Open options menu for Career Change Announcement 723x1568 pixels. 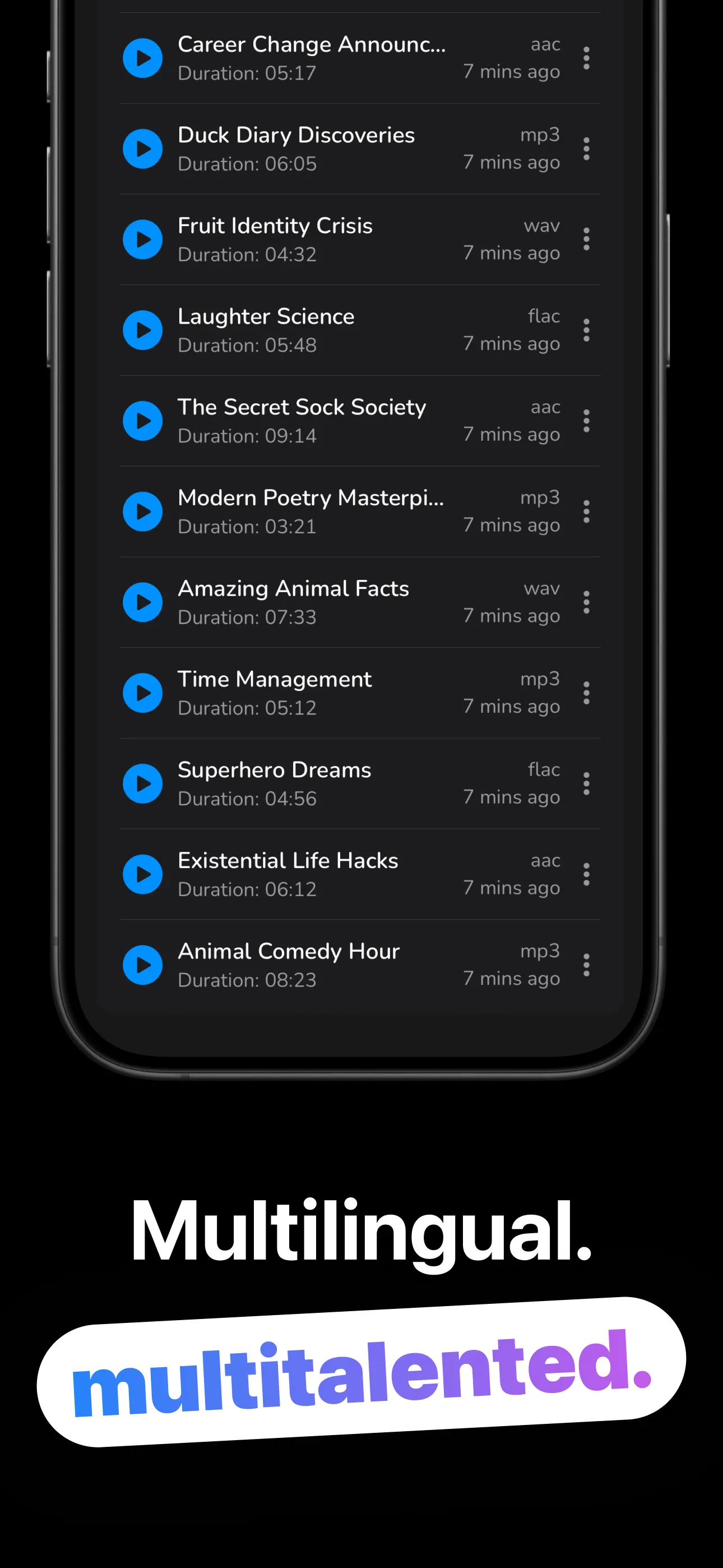(x=586, y=58)
